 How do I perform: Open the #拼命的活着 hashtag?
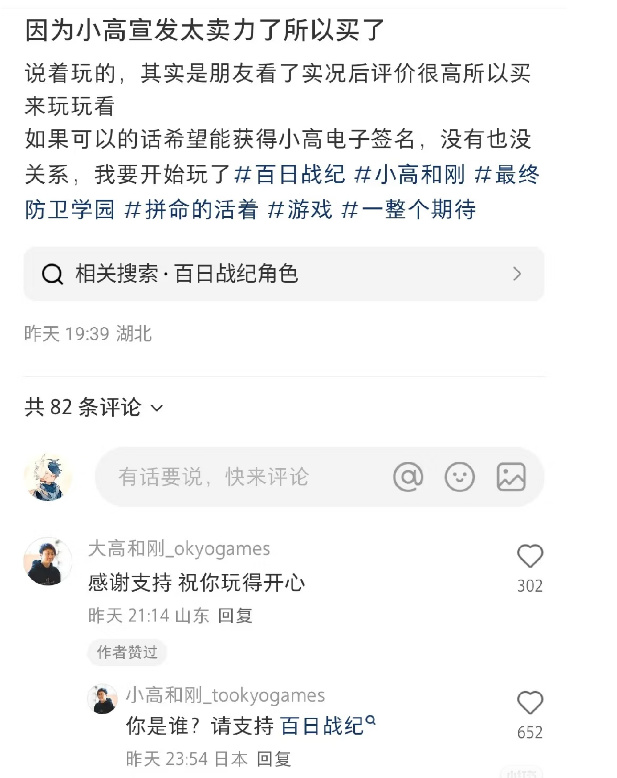pos(191,210)
